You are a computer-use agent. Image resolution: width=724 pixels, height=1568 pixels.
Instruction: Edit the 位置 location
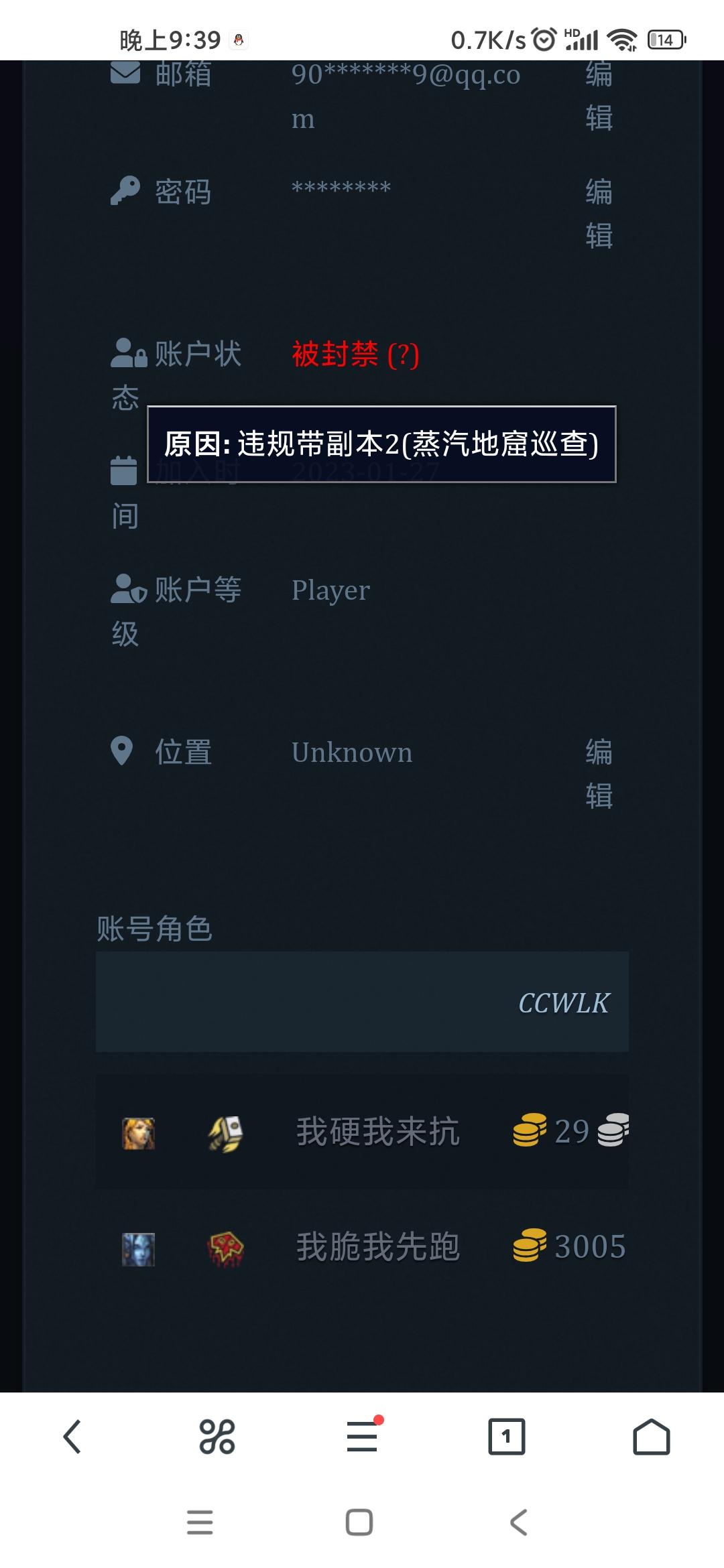point(599,774)
